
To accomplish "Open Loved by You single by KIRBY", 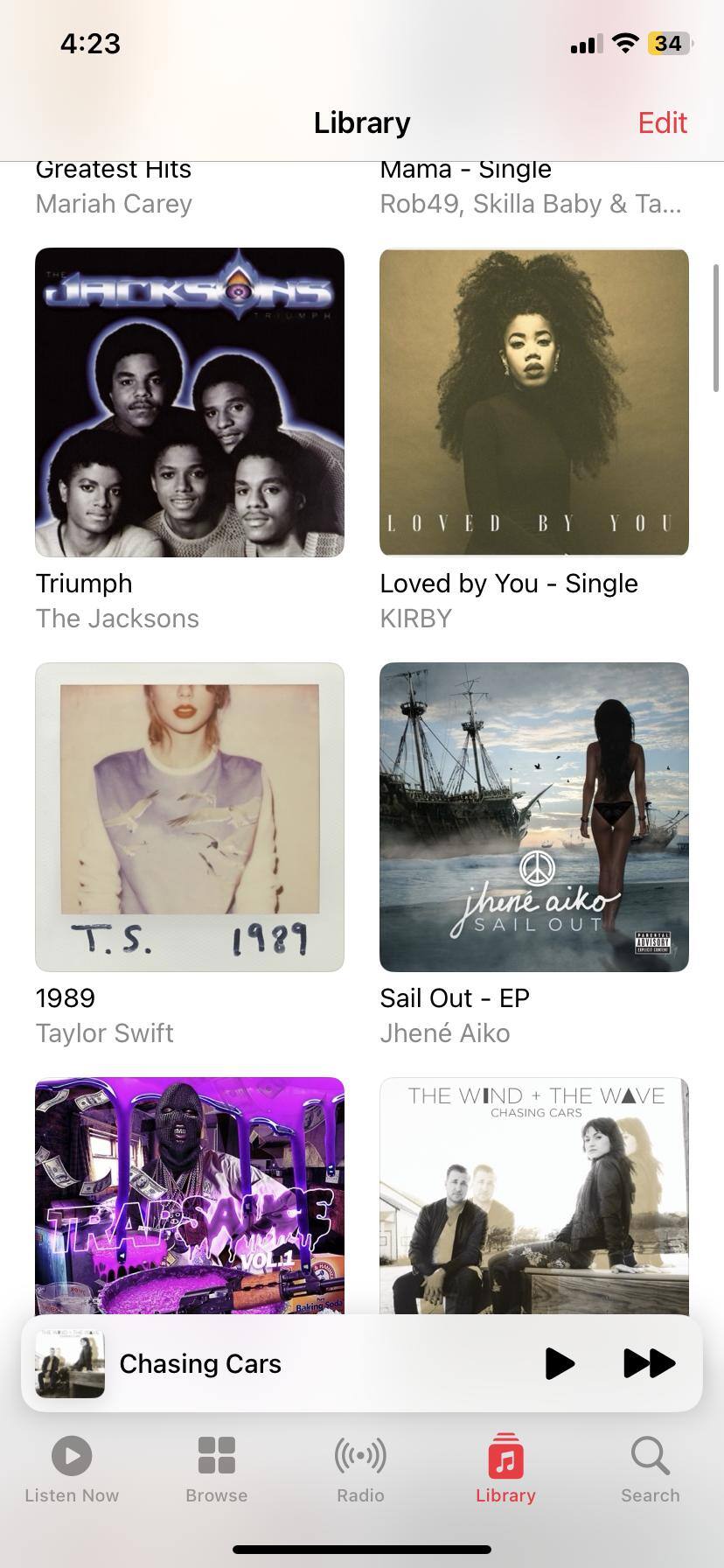I will coord(533,402).
